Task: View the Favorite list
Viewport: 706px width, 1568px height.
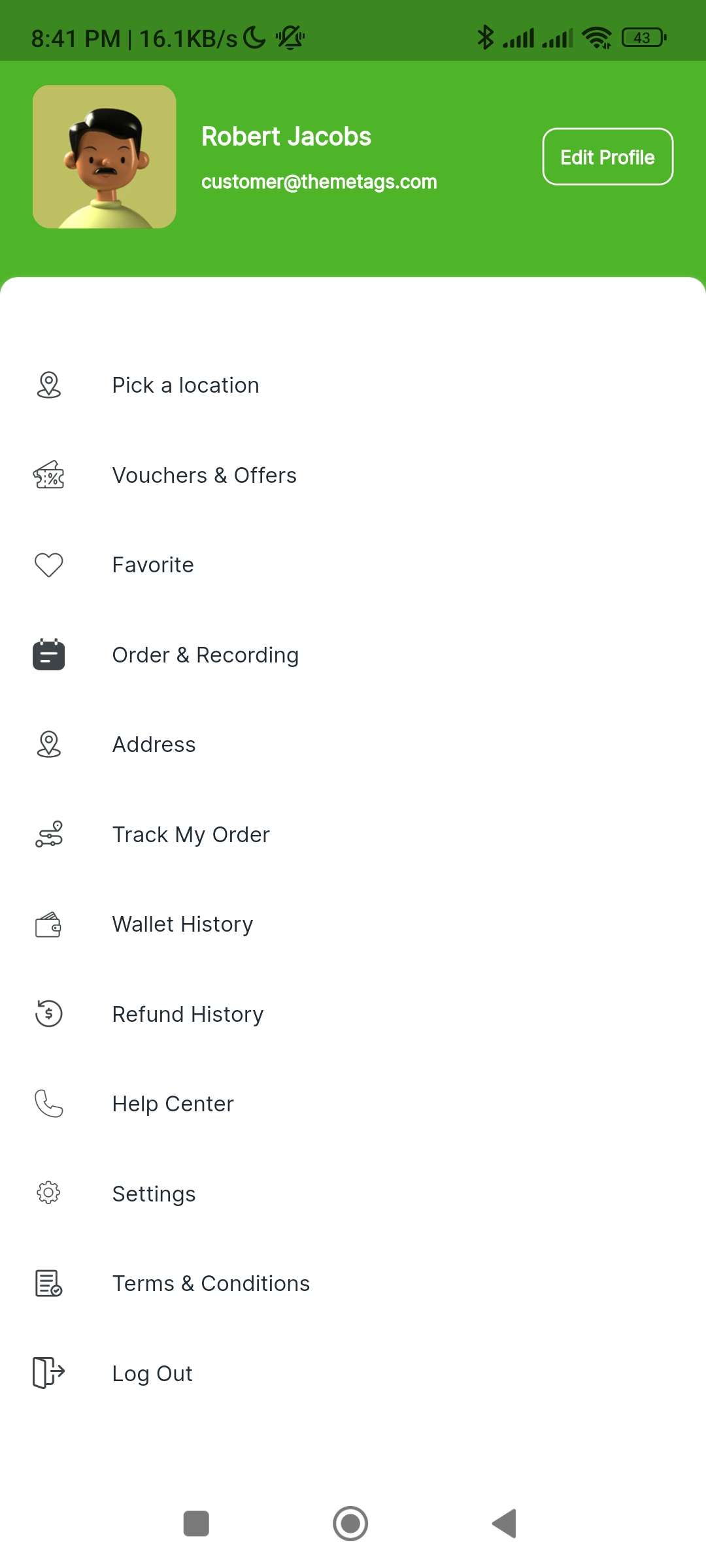Action: point(353,564)
